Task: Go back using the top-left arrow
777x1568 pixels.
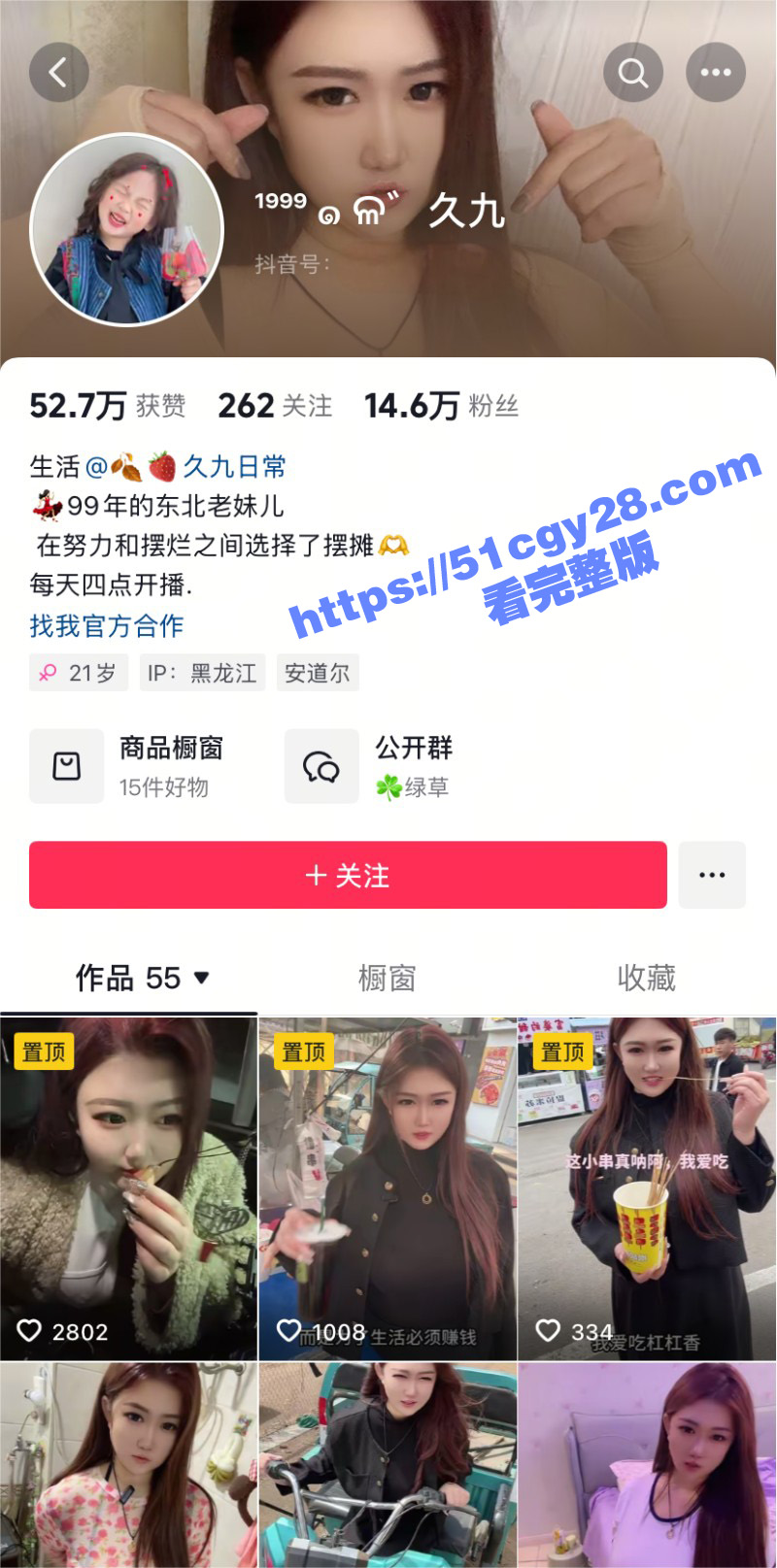Action: 58,72
